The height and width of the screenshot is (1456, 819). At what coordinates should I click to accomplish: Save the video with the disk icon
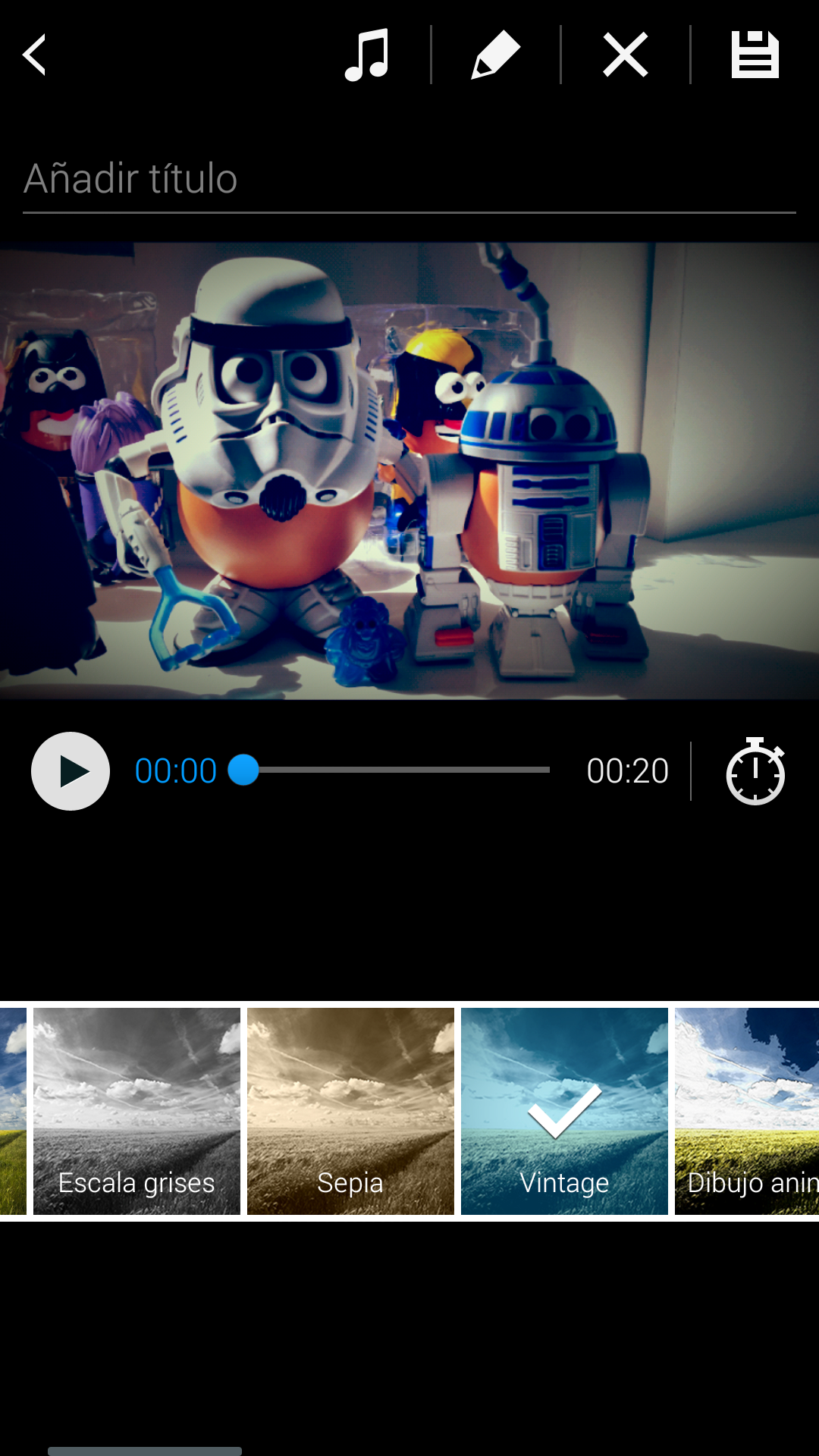(x=755, y=55)
